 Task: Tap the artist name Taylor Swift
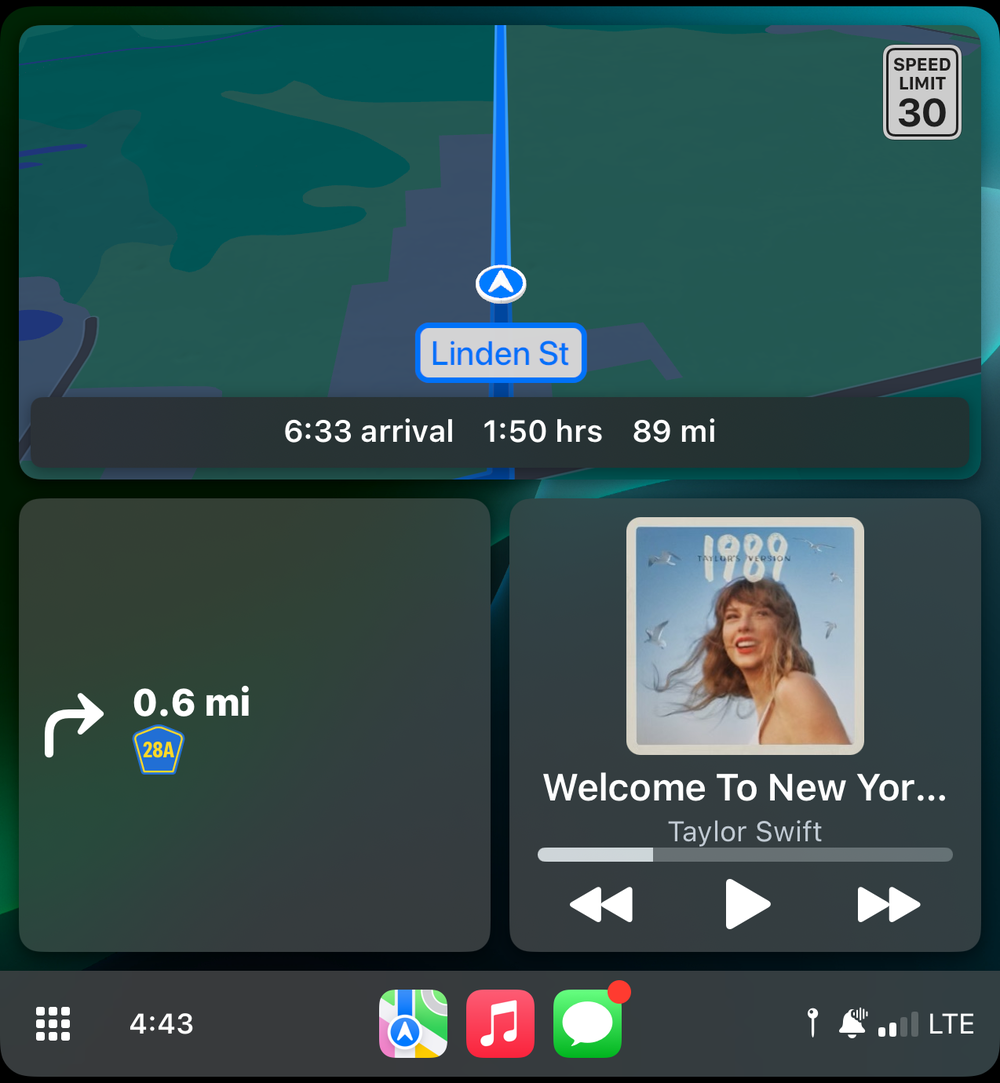[745, 831]
